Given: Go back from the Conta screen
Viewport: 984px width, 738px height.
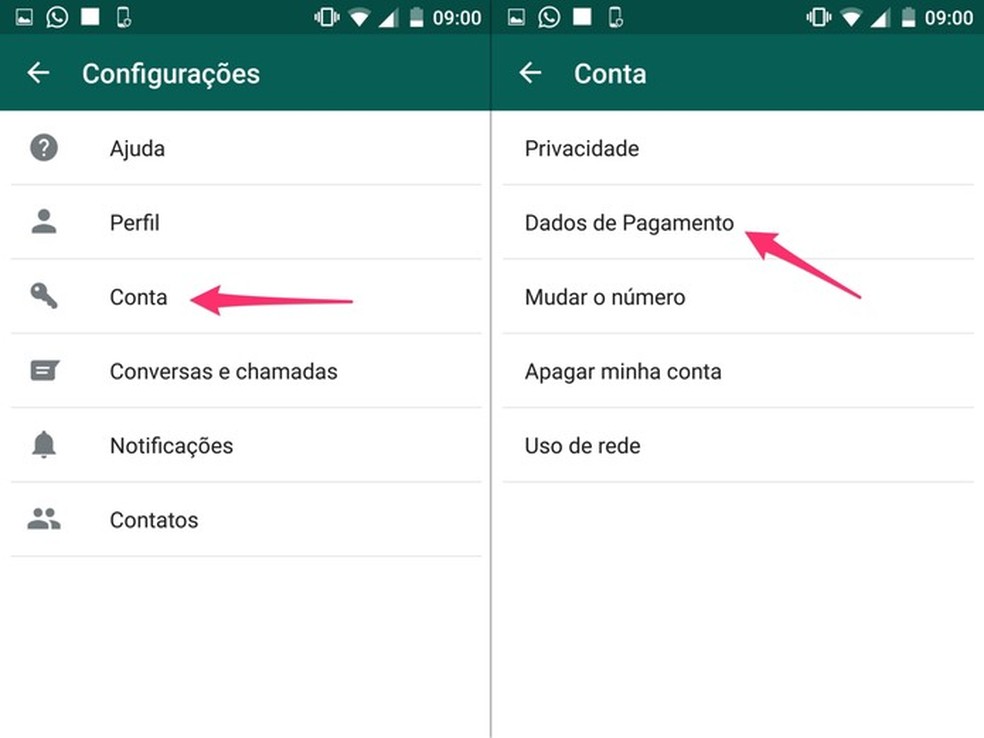Looking at the screenshot, I should (x=530, y=73).
